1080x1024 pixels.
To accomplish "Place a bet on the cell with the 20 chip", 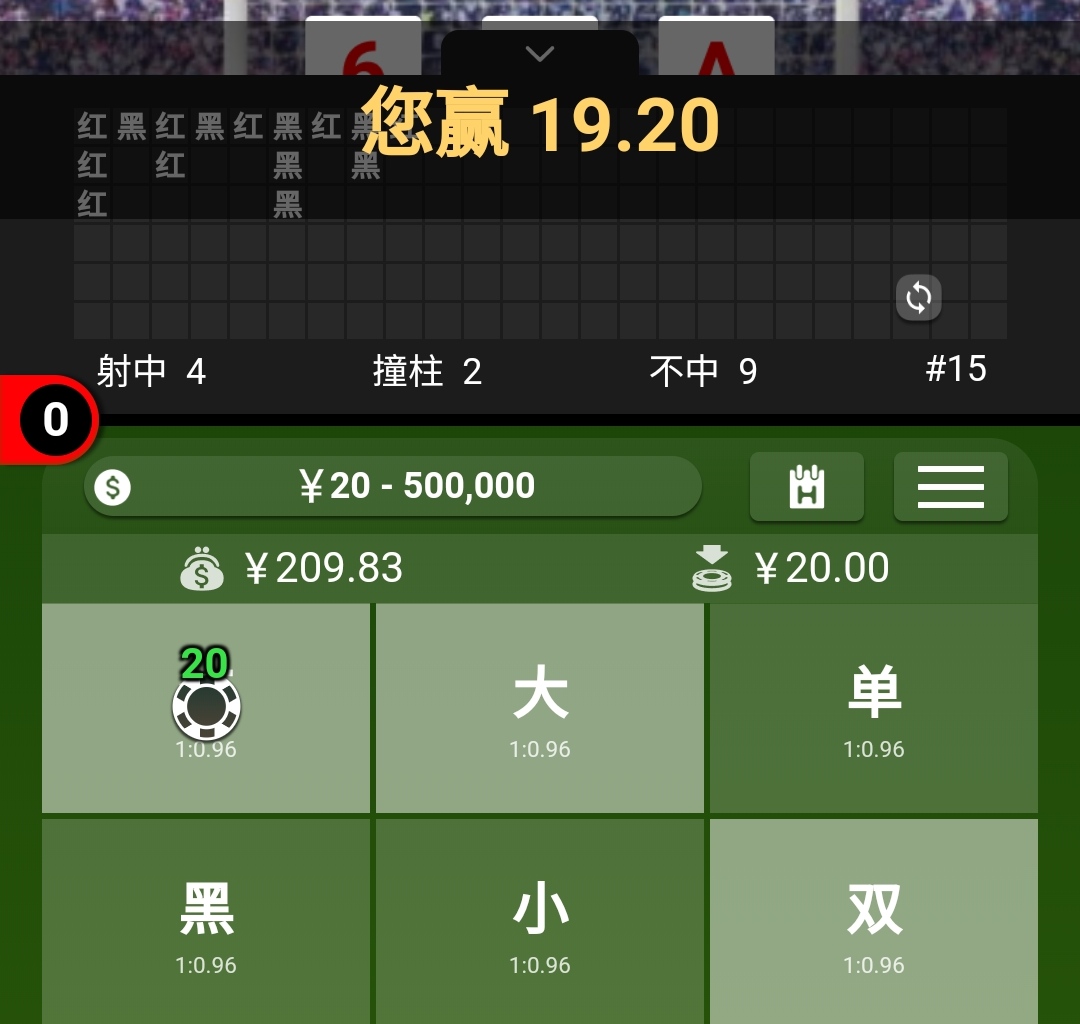I will (206, 708).
